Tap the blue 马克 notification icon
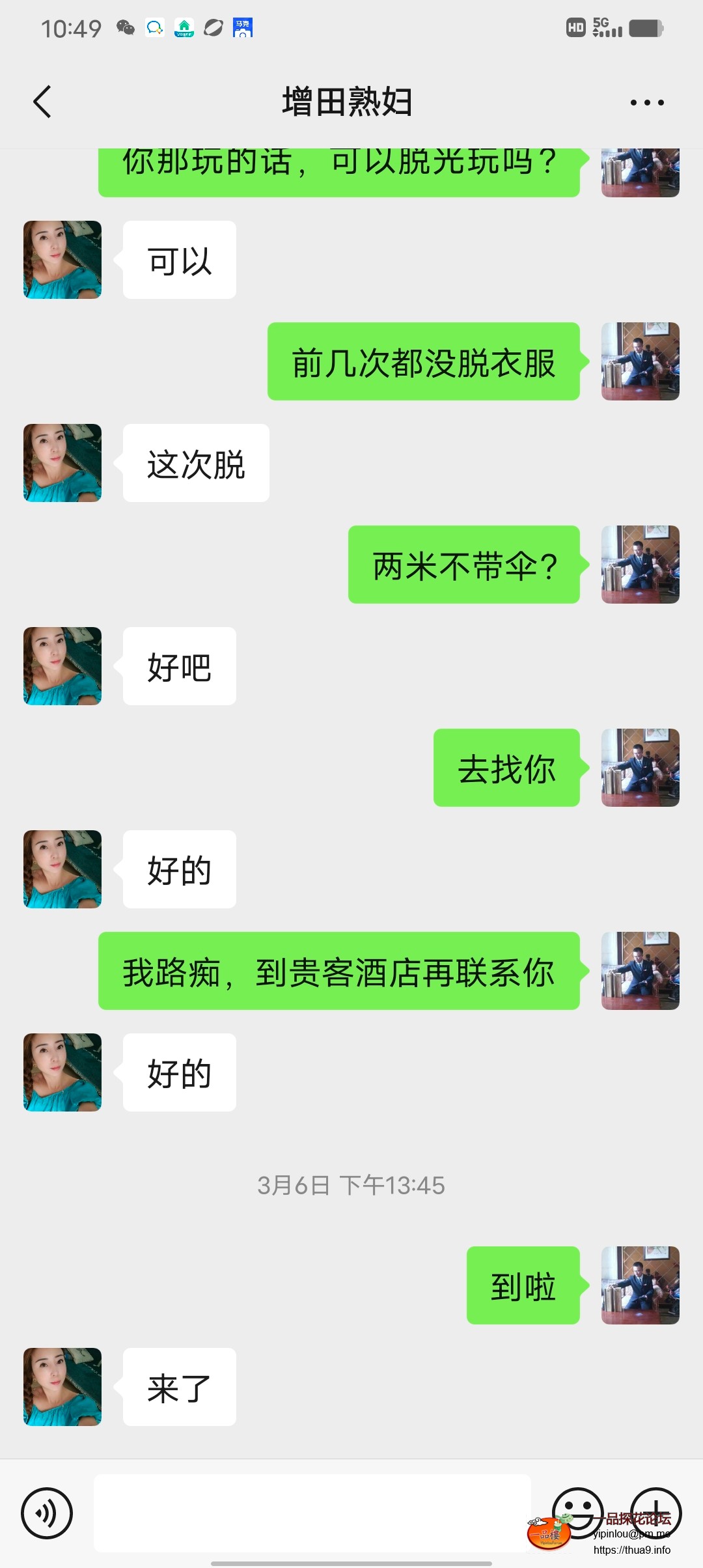Screen dimensions: 703x1568 point(243,27)
